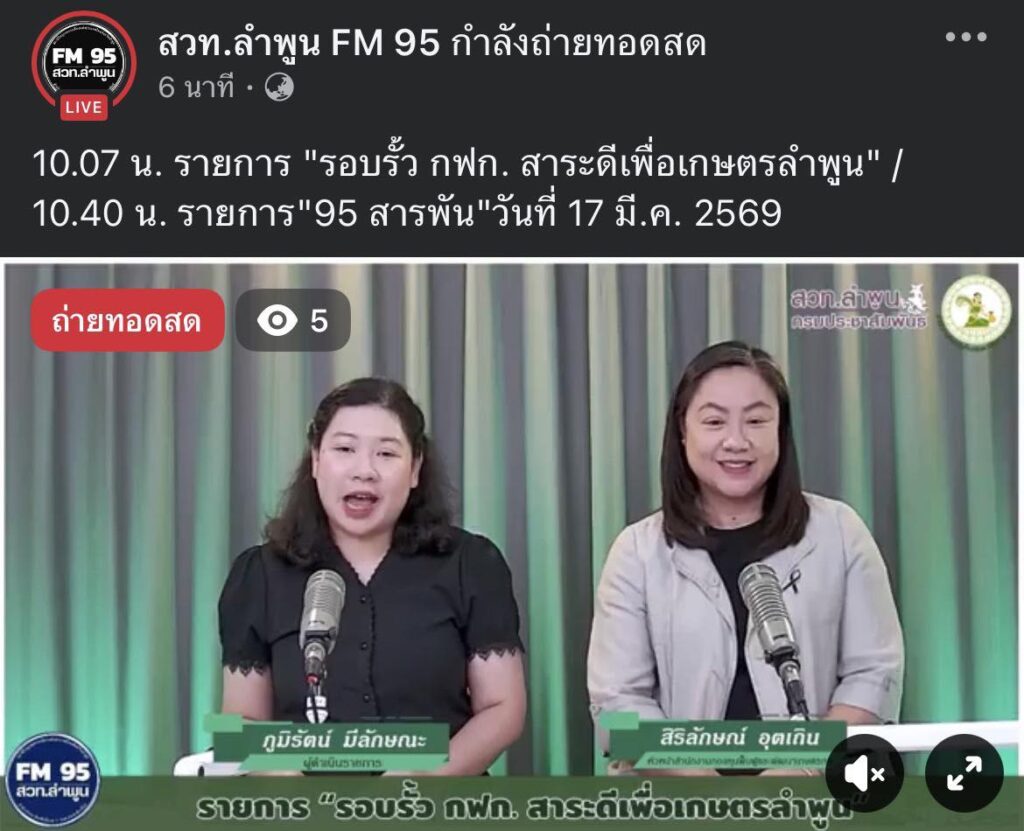Open the FM 95 page profile picture
This screenshot has height=831, width=1024.
pyautogui.click(x=83, y=62)
